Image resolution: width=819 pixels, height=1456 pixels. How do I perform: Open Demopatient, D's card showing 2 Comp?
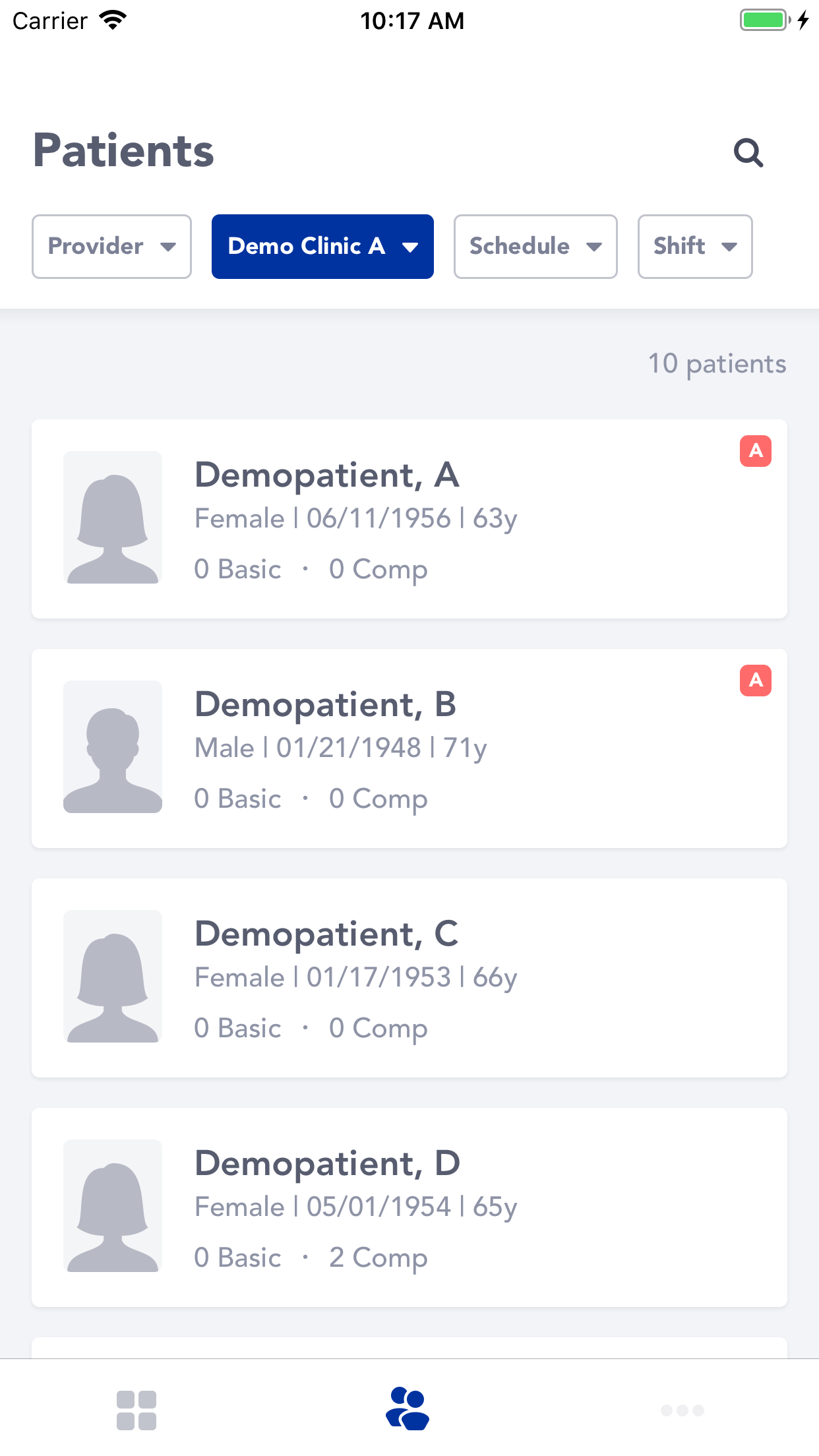point(409,1207)
